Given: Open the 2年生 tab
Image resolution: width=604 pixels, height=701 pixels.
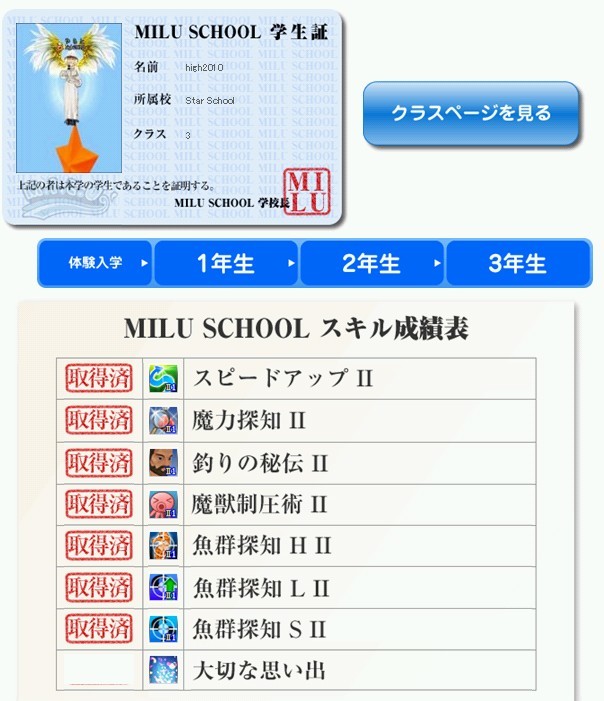Looking at the screenshot, I should click(x=371, y=264).
